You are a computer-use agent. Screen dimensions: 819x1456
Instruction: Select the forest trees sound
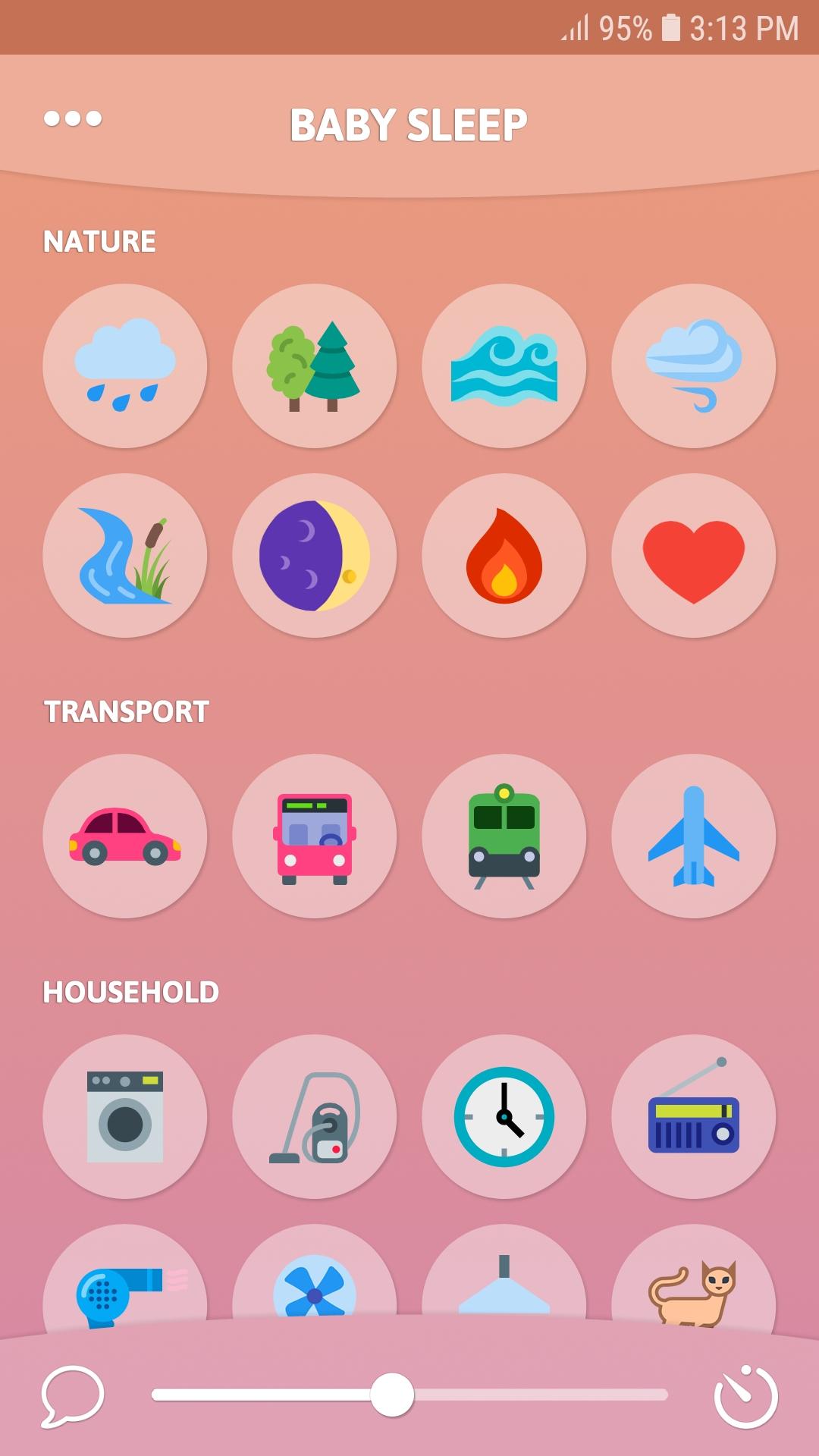click(315, 366)
